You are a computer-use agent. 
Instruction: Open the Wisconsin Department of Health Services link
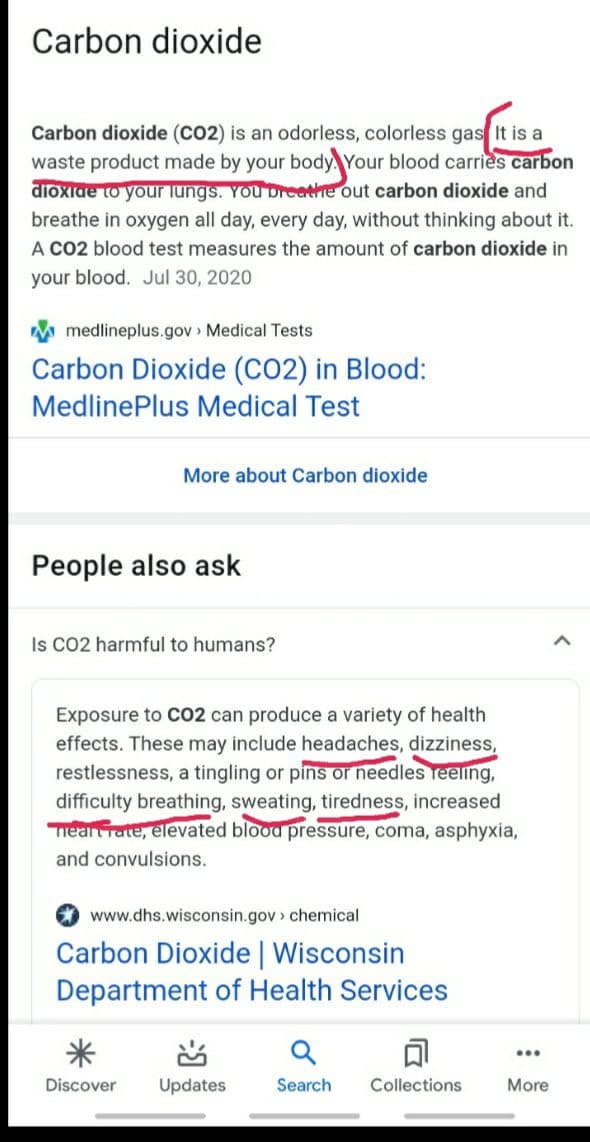pyautogui.click(x=251, y=972)
